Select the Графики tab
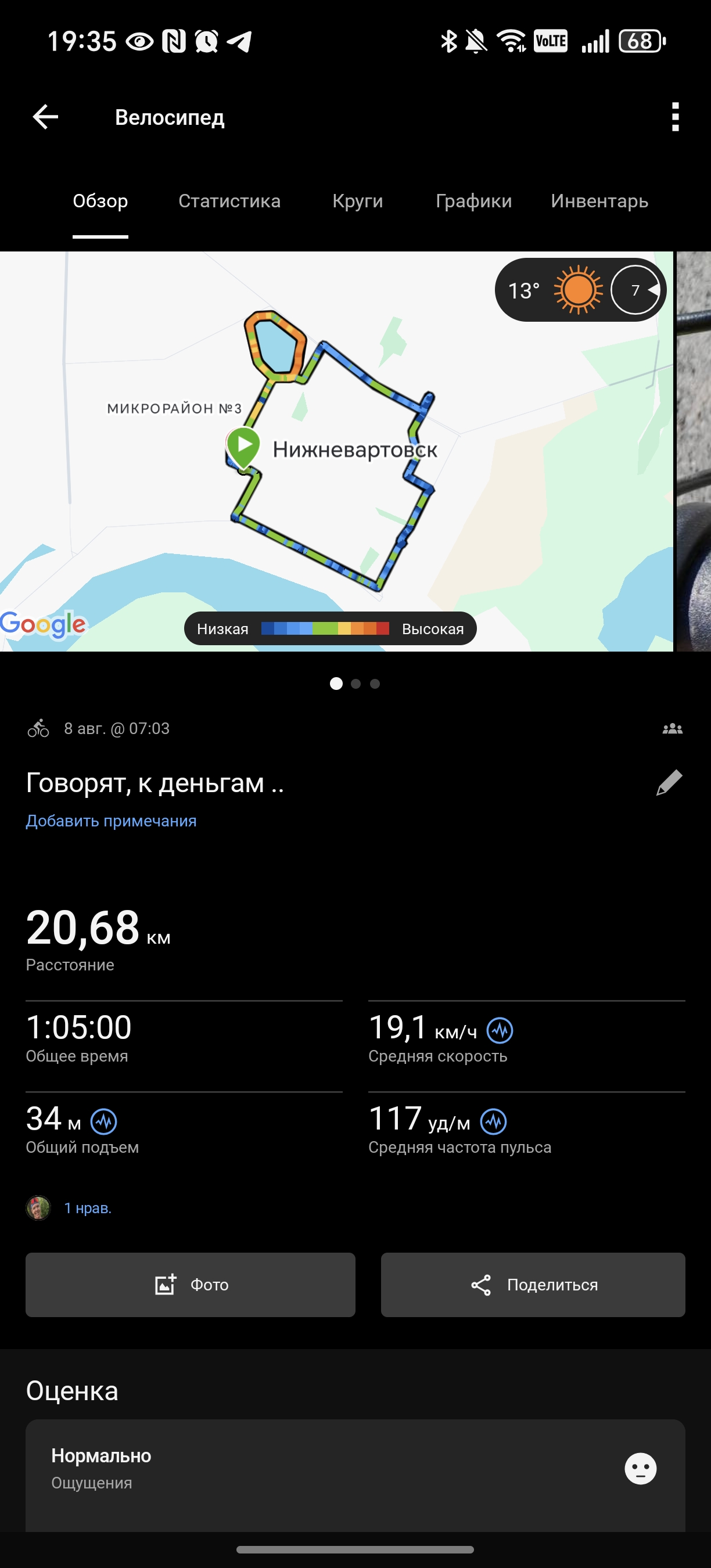This screenshot has width=711, height=1568. 473,201
